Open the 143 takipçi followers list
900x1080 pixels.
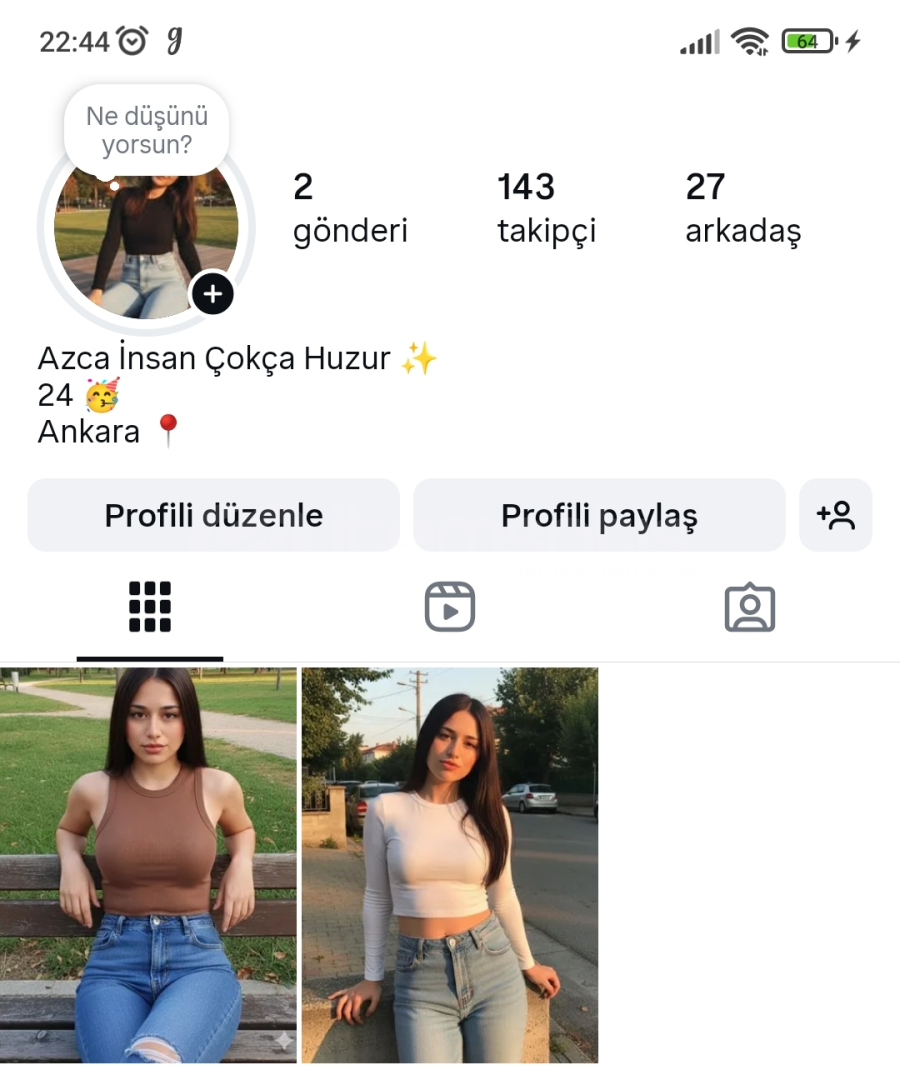coord(546,208)
